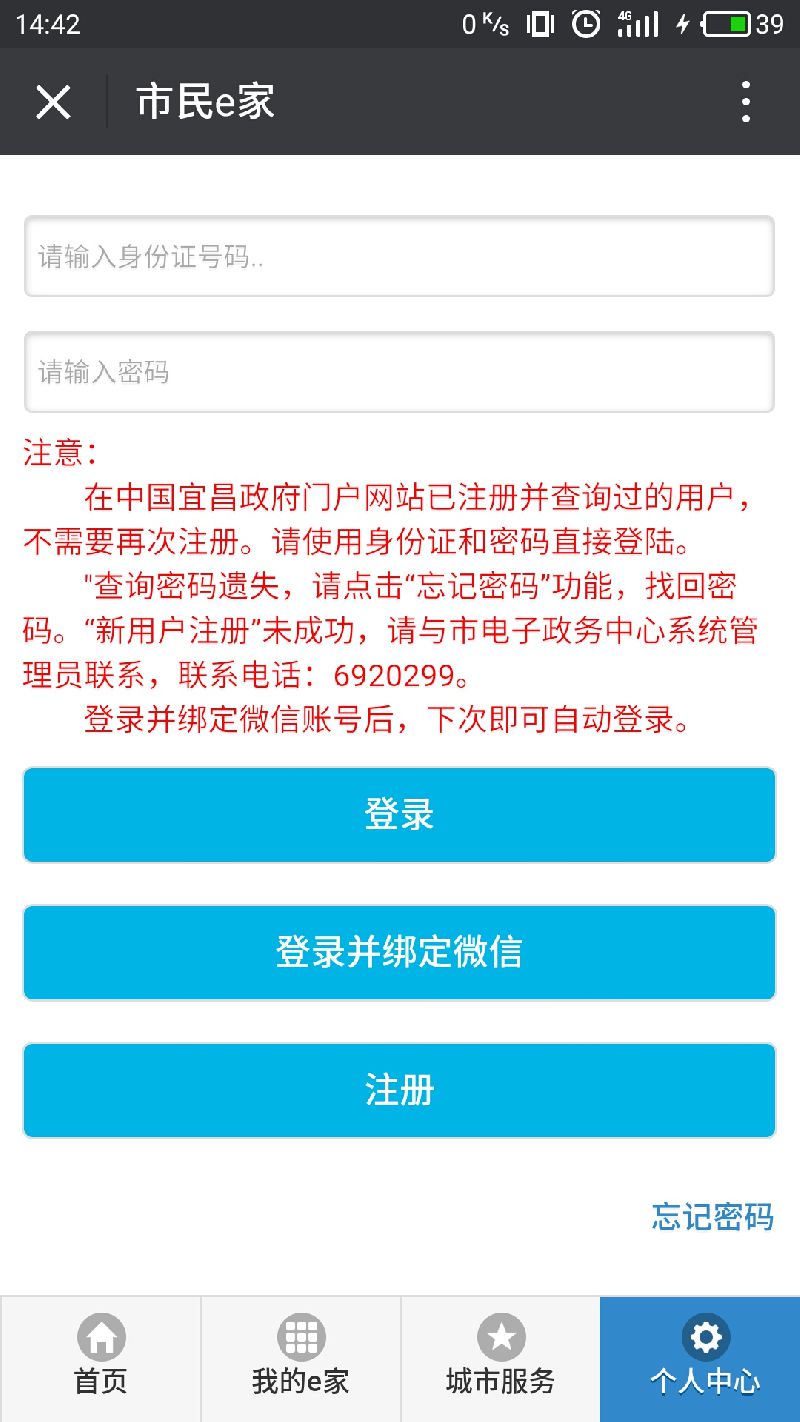The image size is (800, 1422).
Task: Select the password input field
Action: (x=399, y=372)
